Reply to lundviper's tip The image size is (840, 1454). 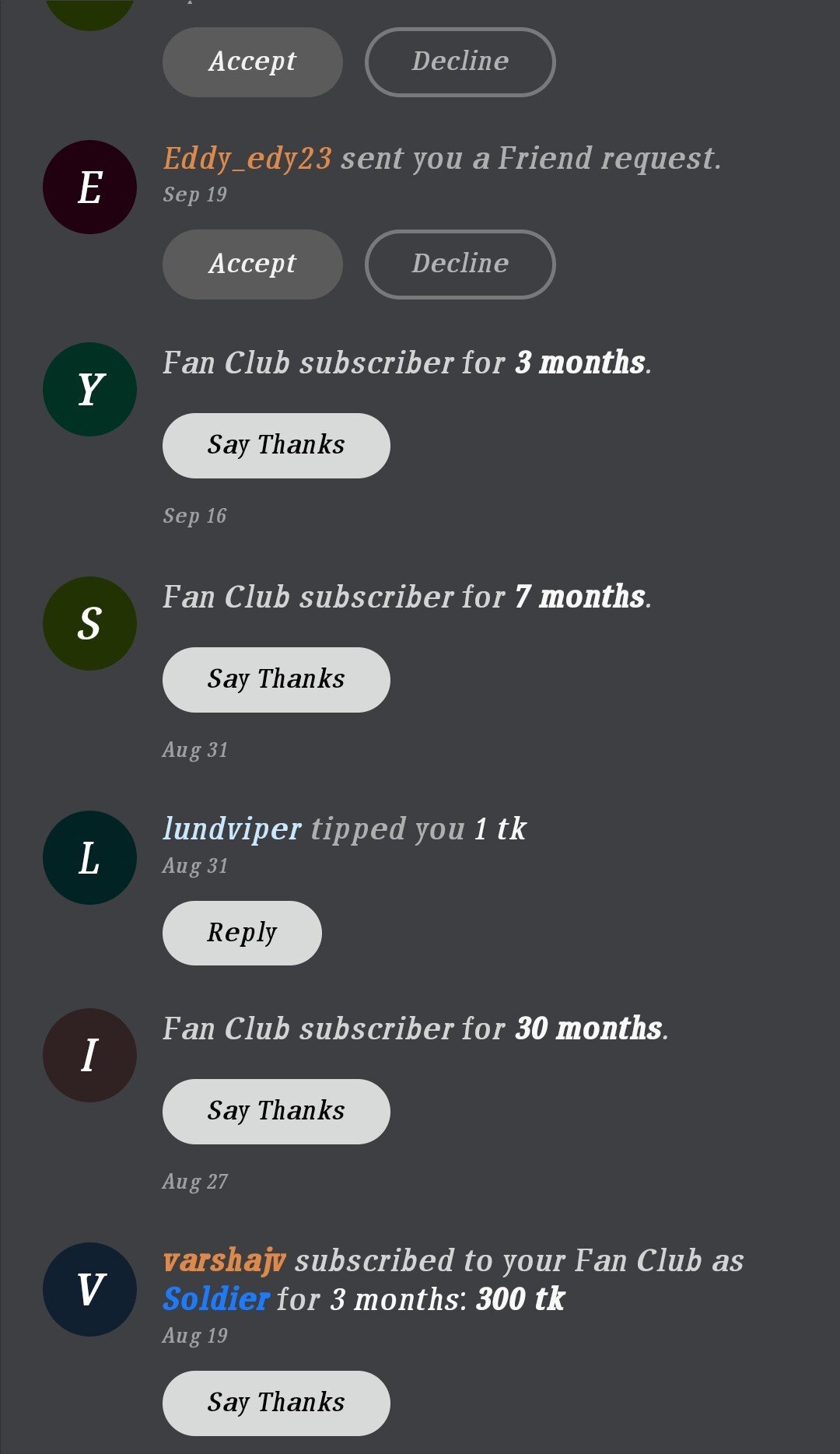pos(241,933)
